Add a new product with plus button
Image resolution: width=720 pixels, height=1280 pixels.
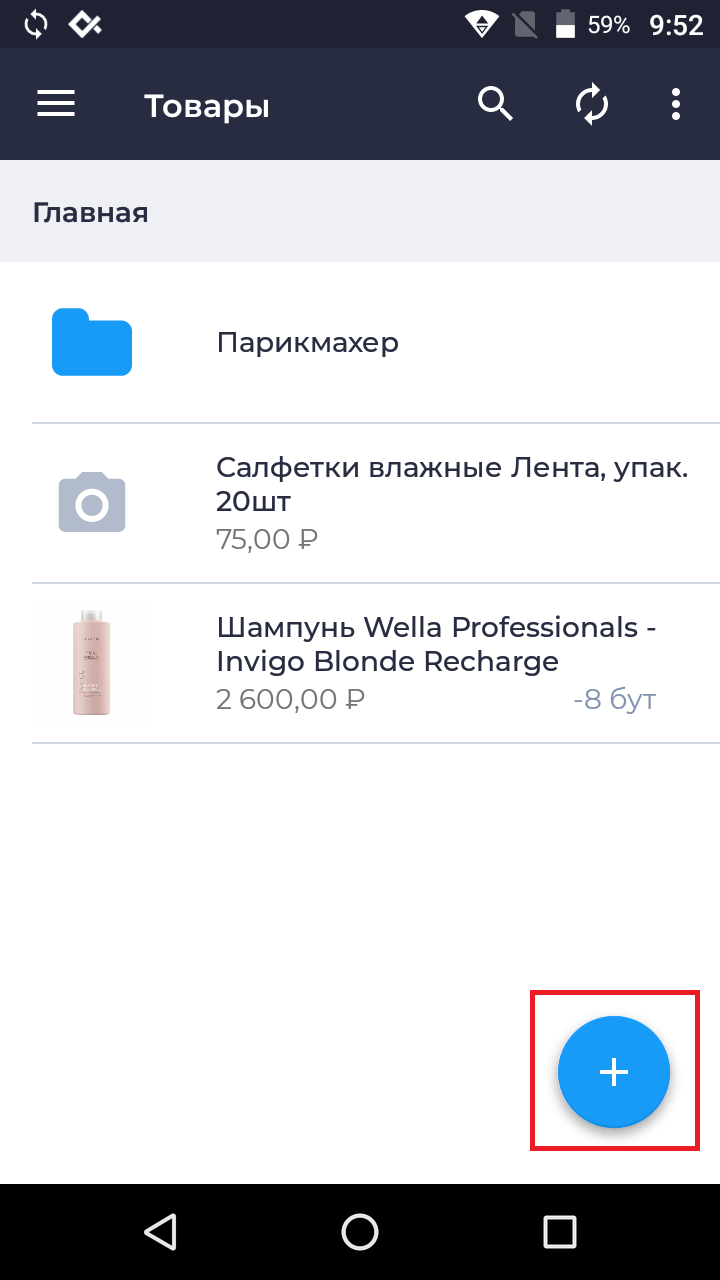tap(613, 1072)
